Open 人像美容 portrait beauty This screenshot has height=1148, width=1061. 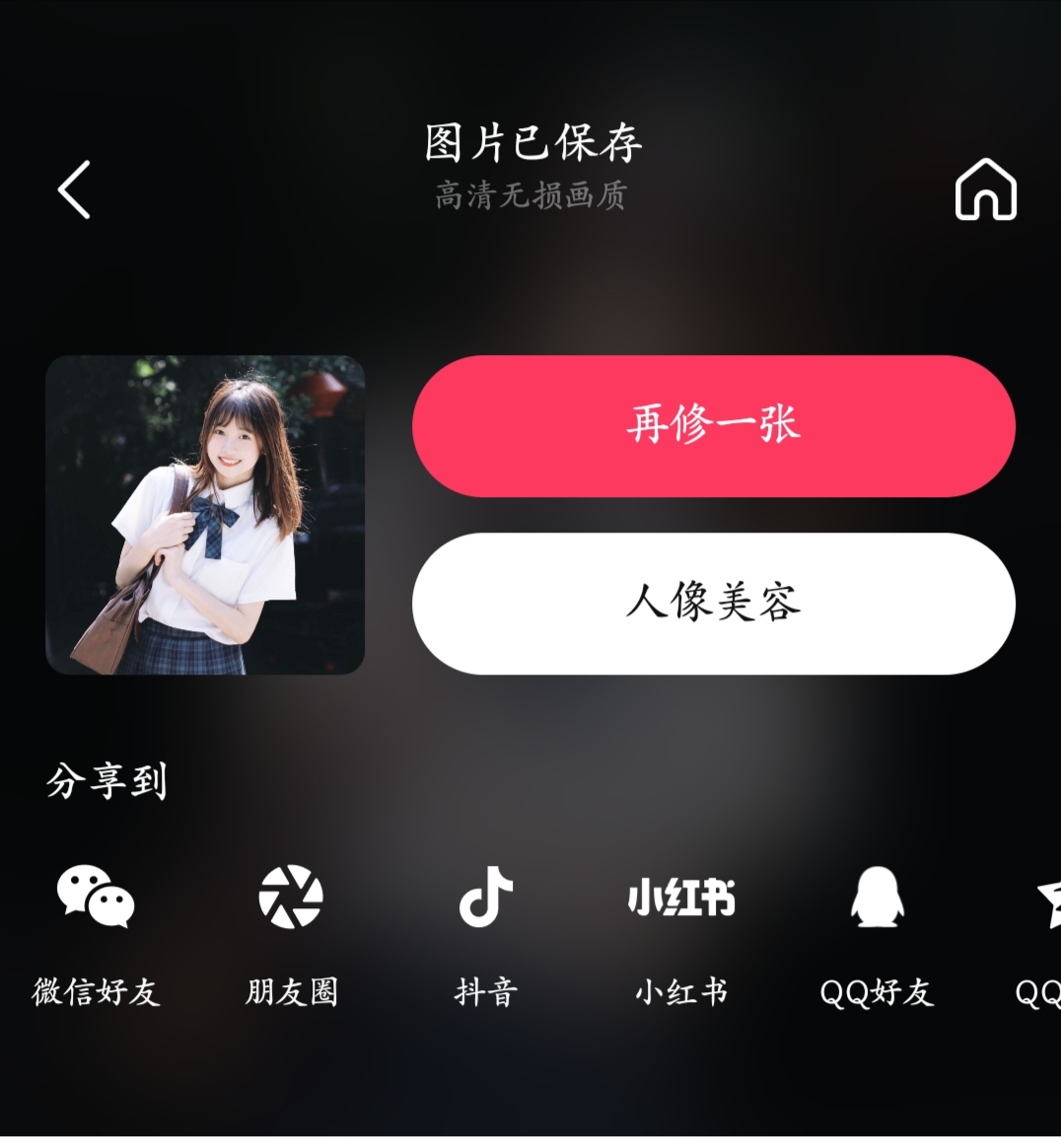(713, 603)
